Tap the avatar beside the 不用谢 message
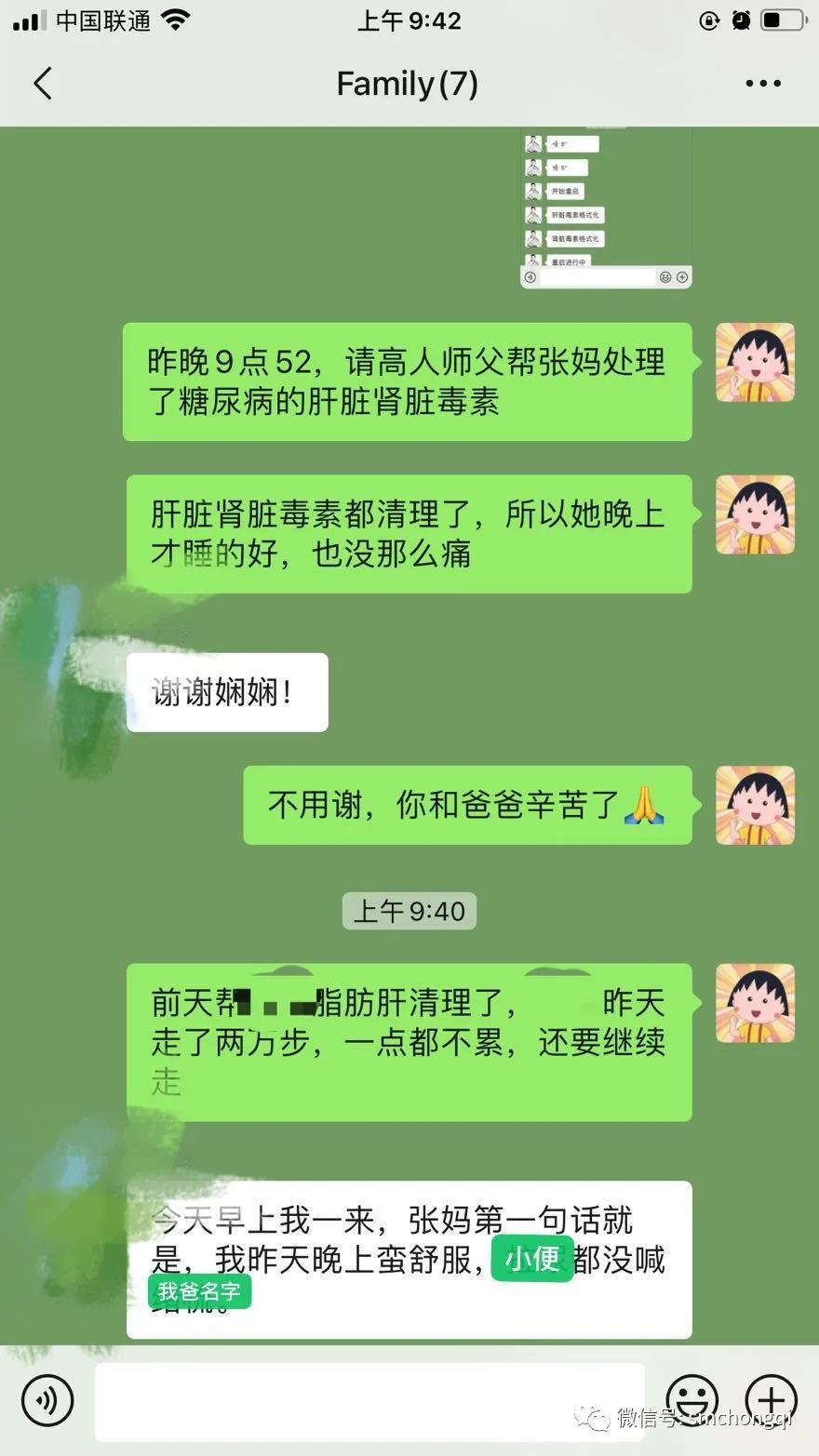819x1456 pixels. (755, 806)
